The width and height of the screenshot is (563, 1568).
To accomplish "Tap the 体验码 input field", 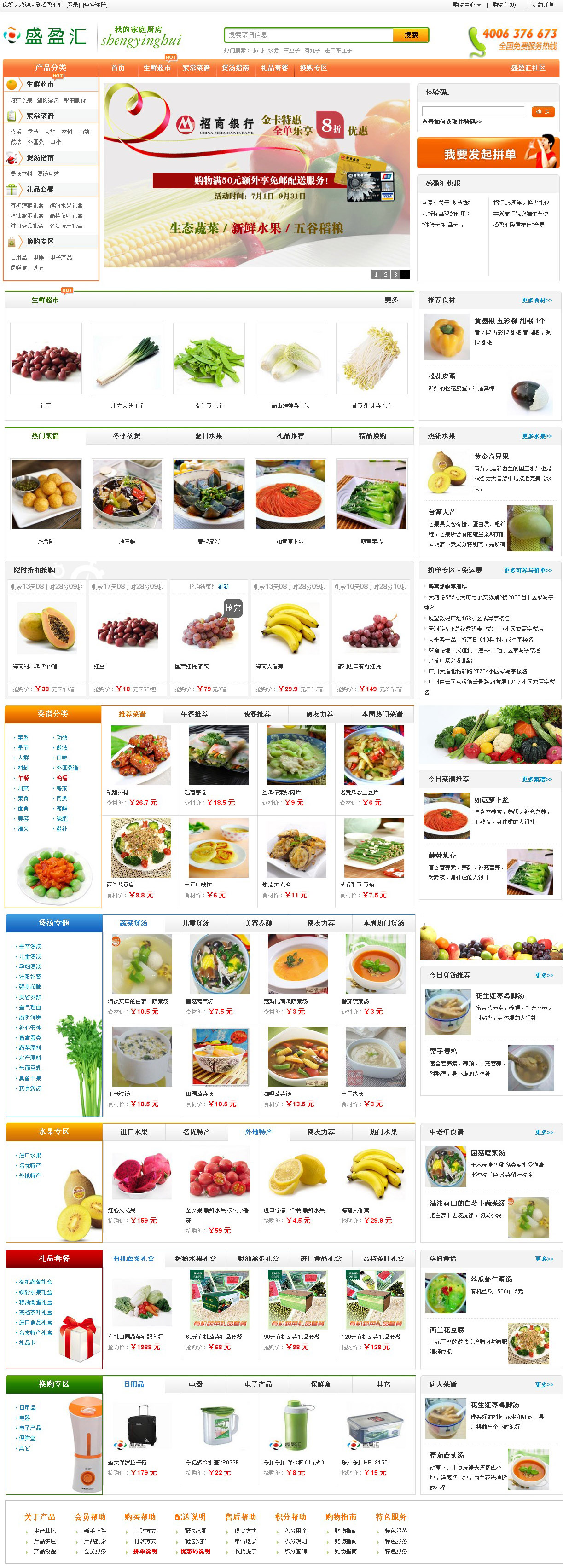I will (473, 111).
